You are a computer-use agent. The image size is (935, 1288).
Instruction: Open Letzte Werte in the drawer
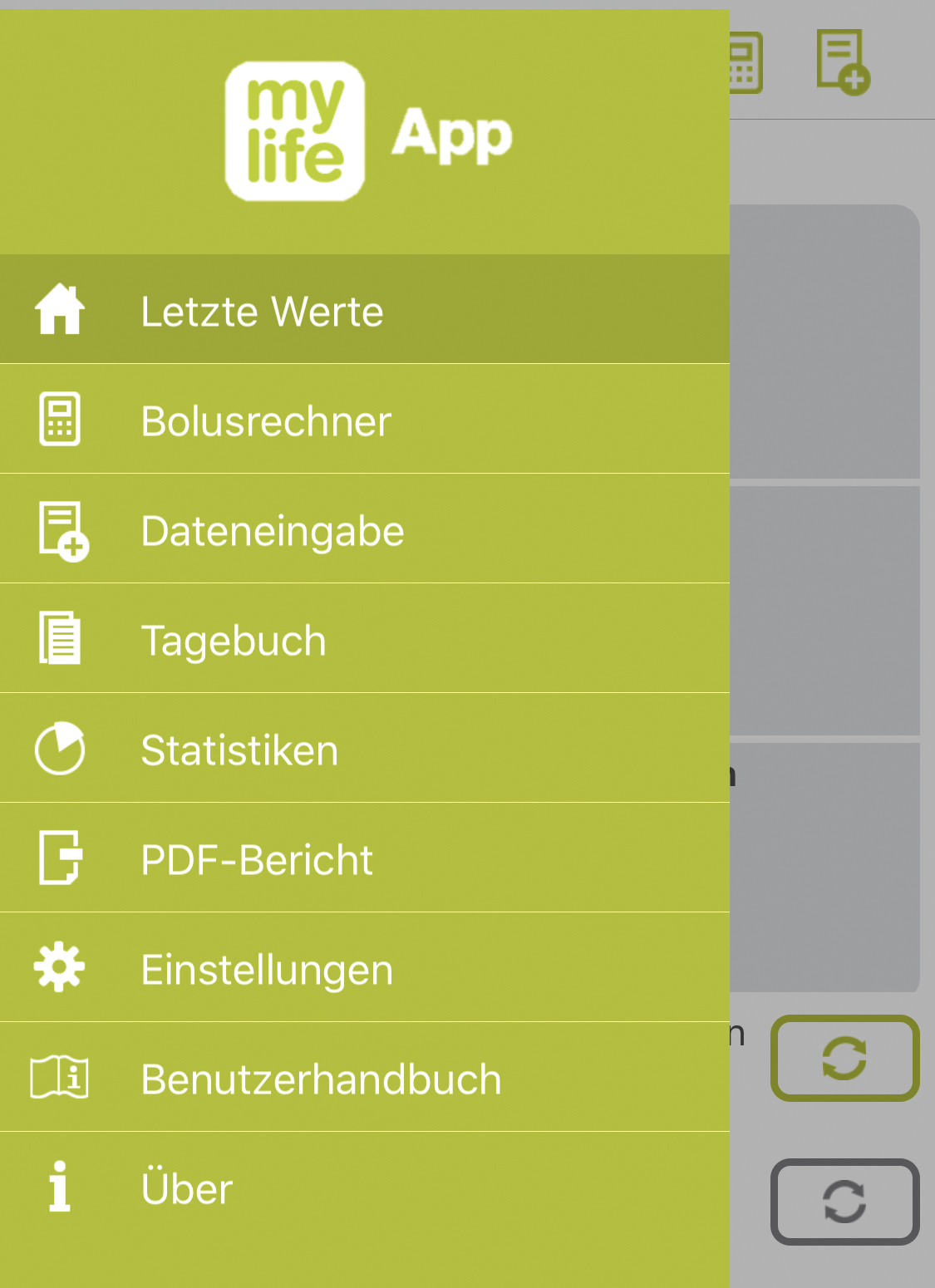pos(262,311)
